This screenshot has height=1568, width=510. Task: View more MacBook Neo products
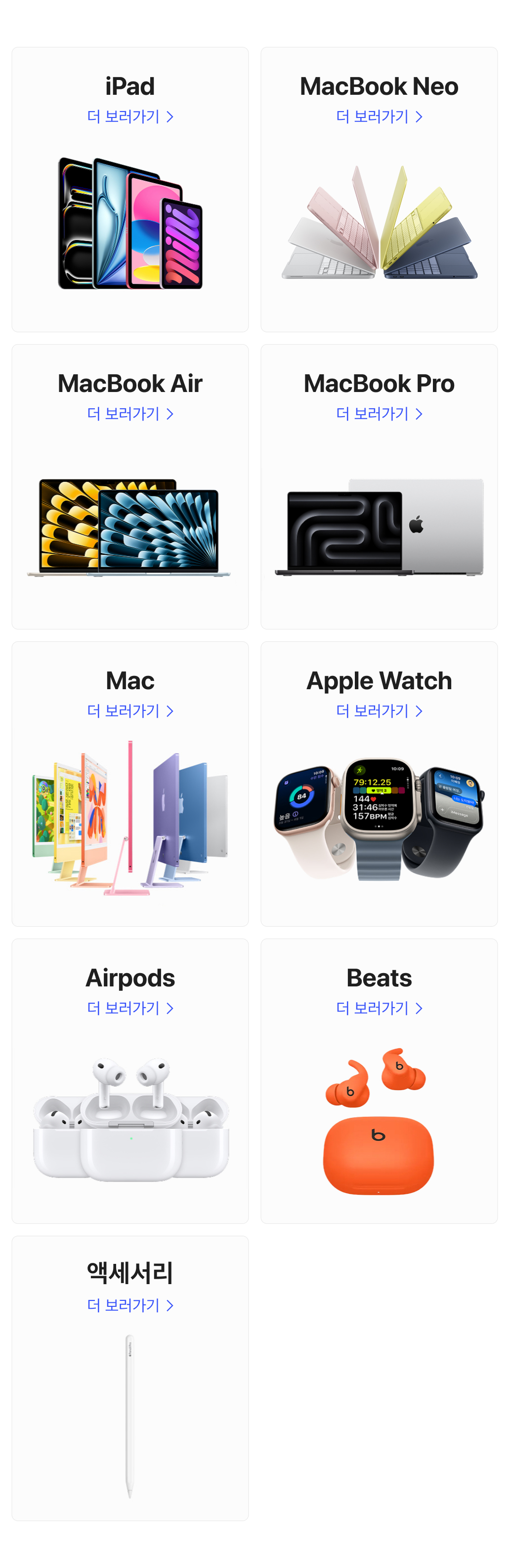point(379,116)
